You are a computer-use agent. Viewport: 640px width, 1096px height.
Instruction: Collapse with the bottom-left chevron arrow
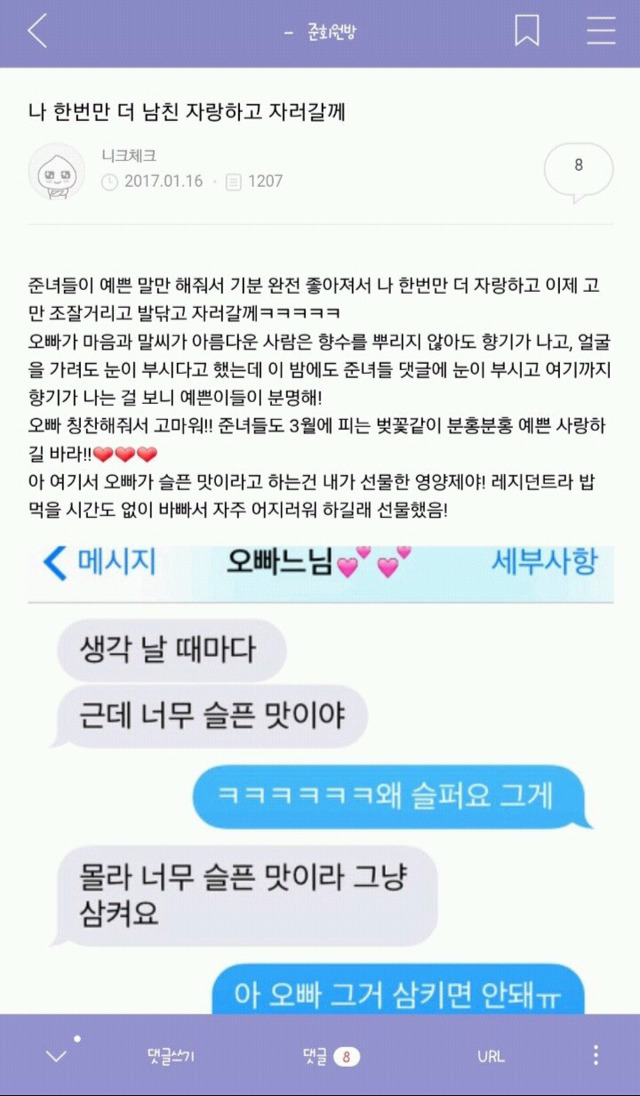(x=56, y=1056)
